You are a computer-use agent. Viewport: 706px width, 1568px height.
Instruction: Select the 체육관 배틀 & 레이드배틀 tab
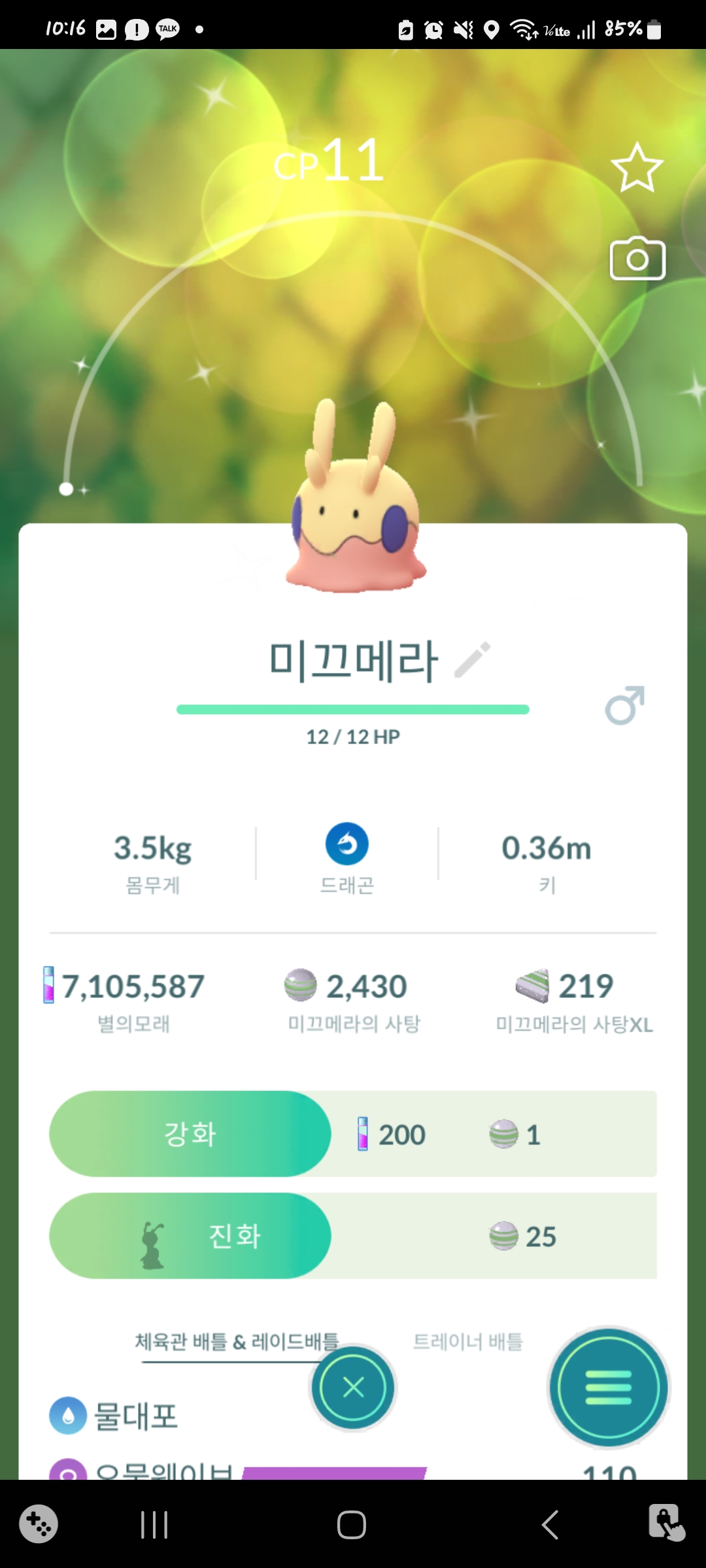click(x=236, y=1341)
